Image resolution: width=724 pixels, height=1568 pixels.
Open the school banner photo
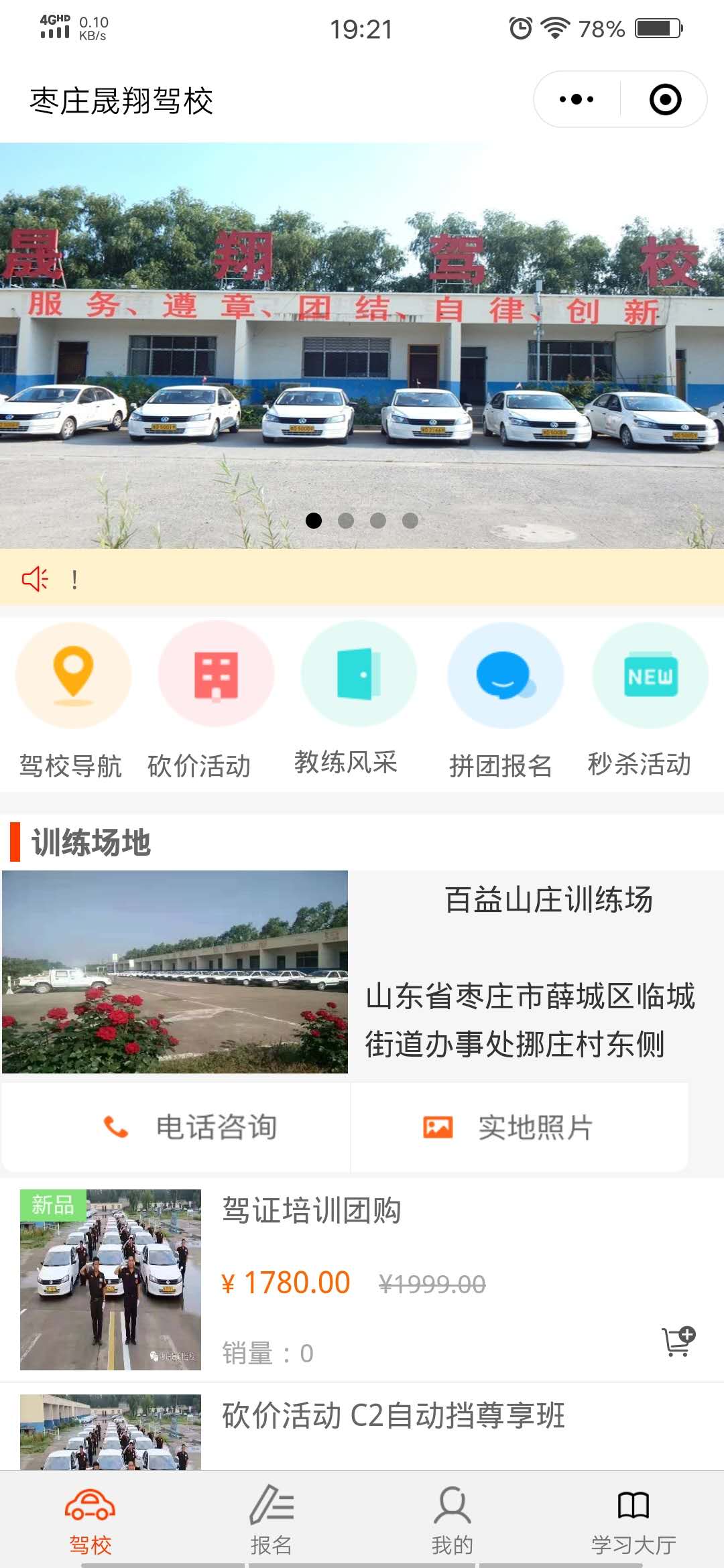click(x=362, y=345)
